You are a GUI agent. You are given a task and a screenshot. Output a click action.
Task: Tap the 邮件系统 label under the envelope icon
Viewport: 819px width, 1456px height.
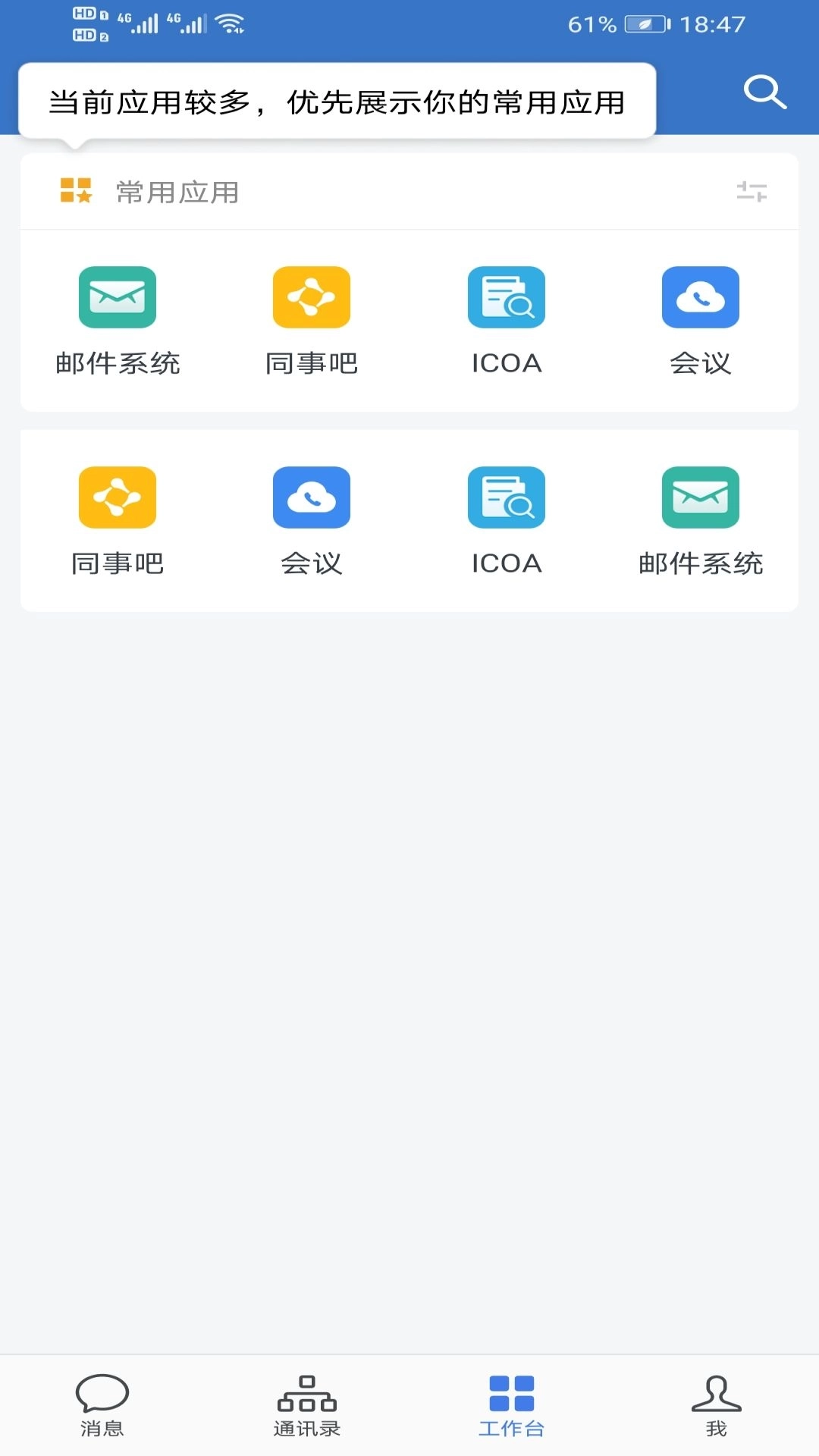(118, 362)
